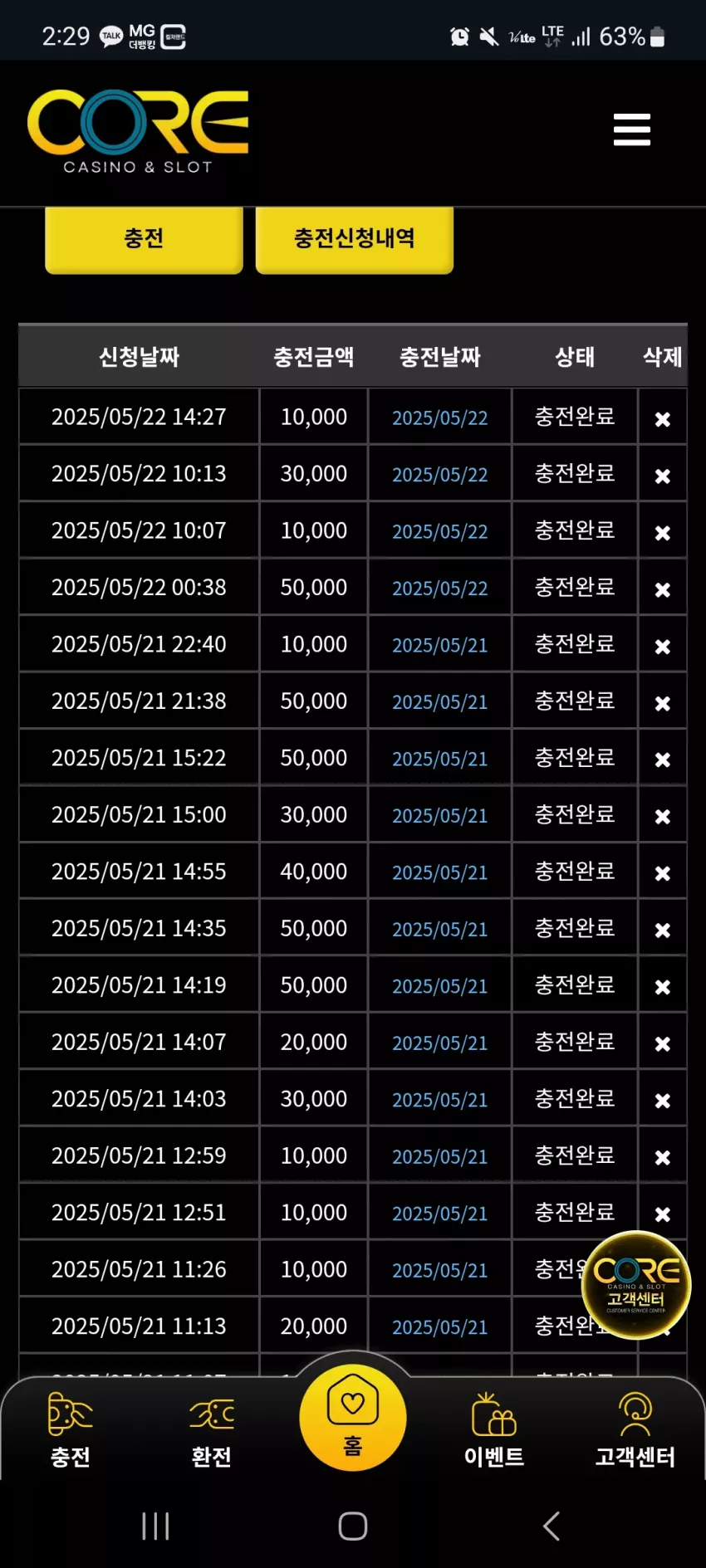The height and width of the screenshot is (1568, 706).
Task: Tap the 충전 yellow button at the top
Action: click(x=144, y=239)
